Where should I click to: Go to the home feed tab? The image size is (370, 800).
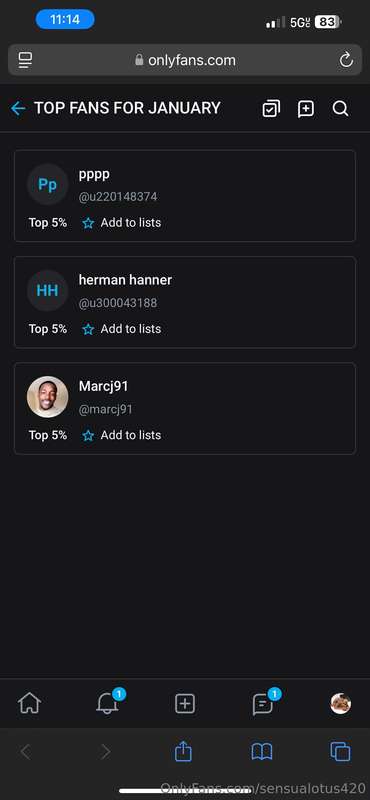[x=29, y=704]
